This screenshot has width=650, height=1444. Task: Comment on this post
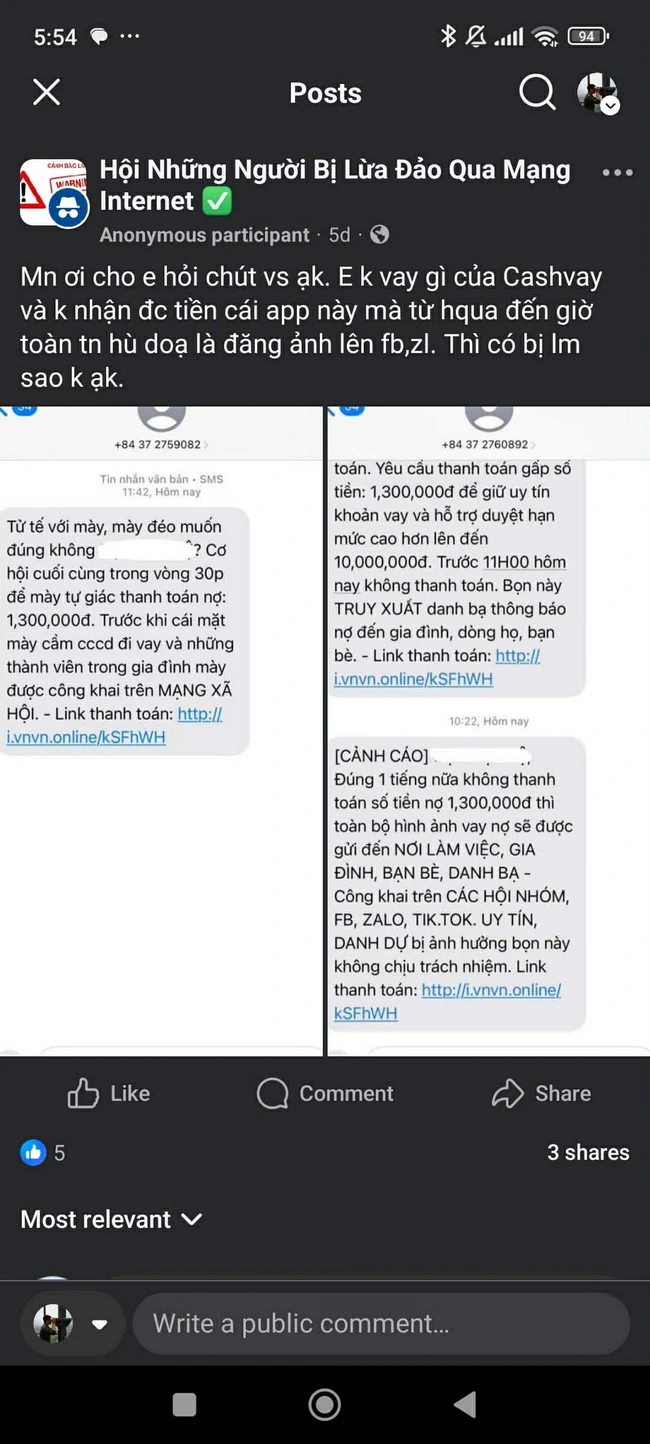point(325,1093)
